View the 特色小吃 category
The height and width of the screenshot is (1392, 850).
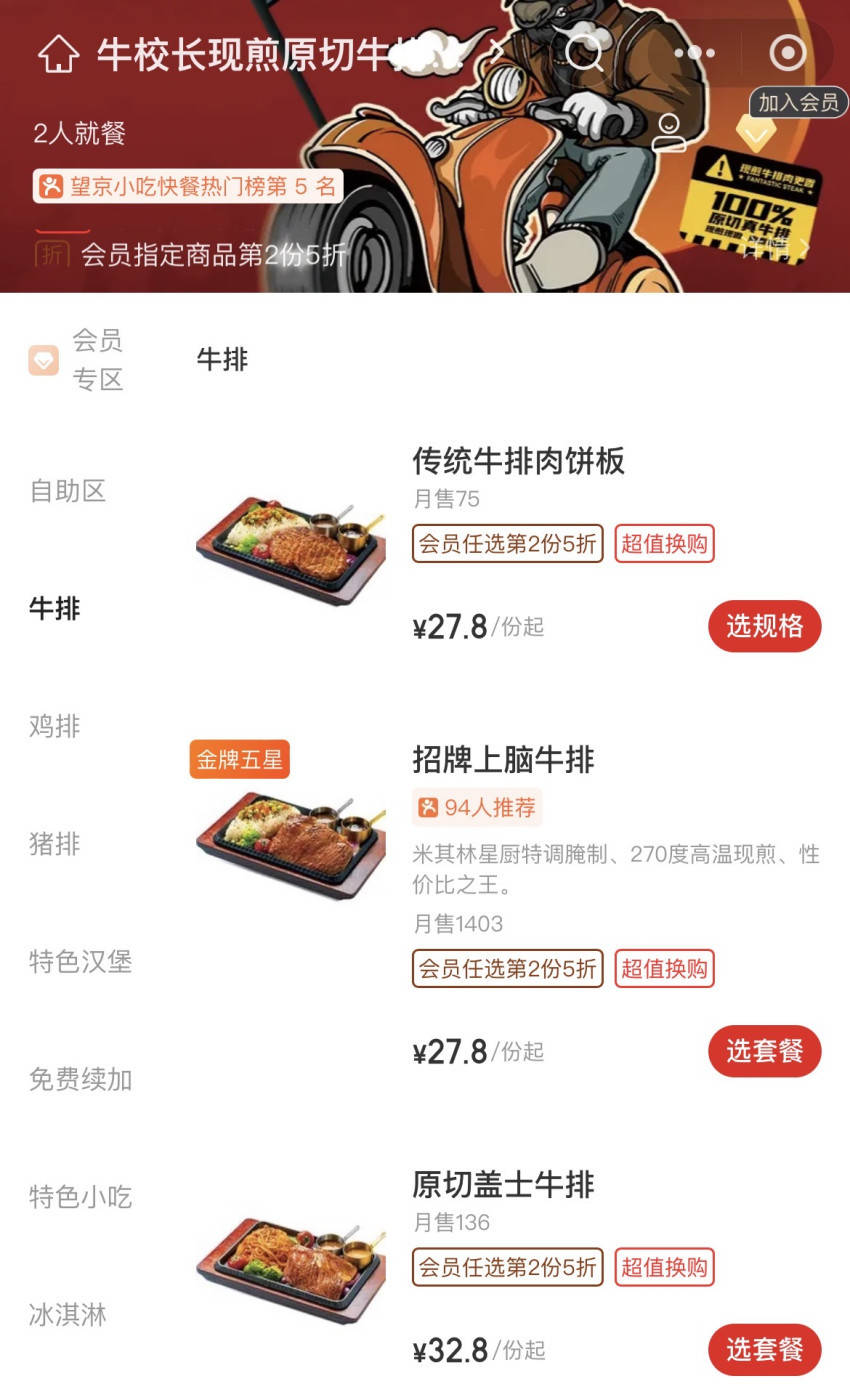80,1197
